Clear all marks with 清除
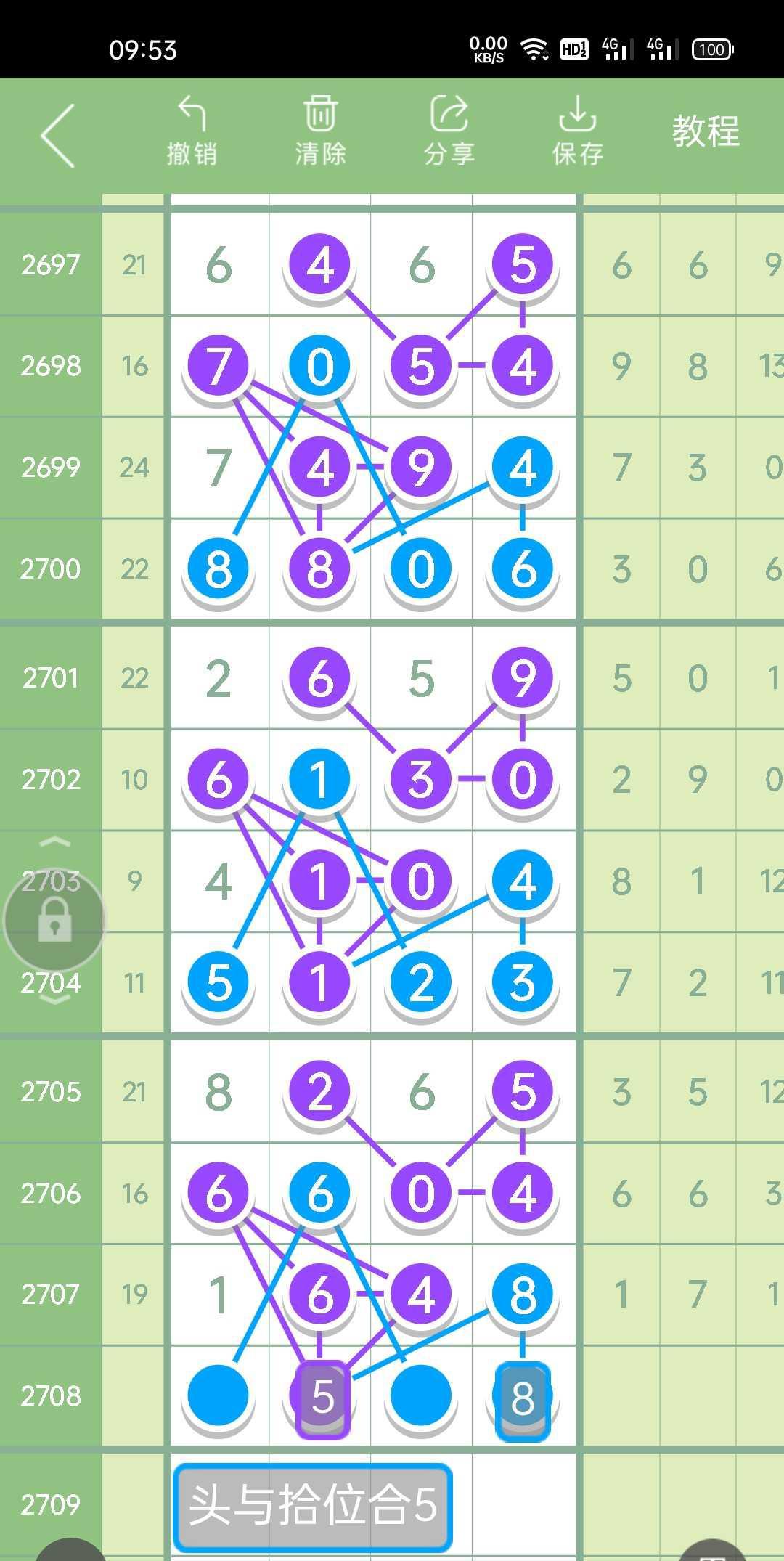Image resolution: width=784 pixels, height=1561 pixels. (x=320, y=131)
